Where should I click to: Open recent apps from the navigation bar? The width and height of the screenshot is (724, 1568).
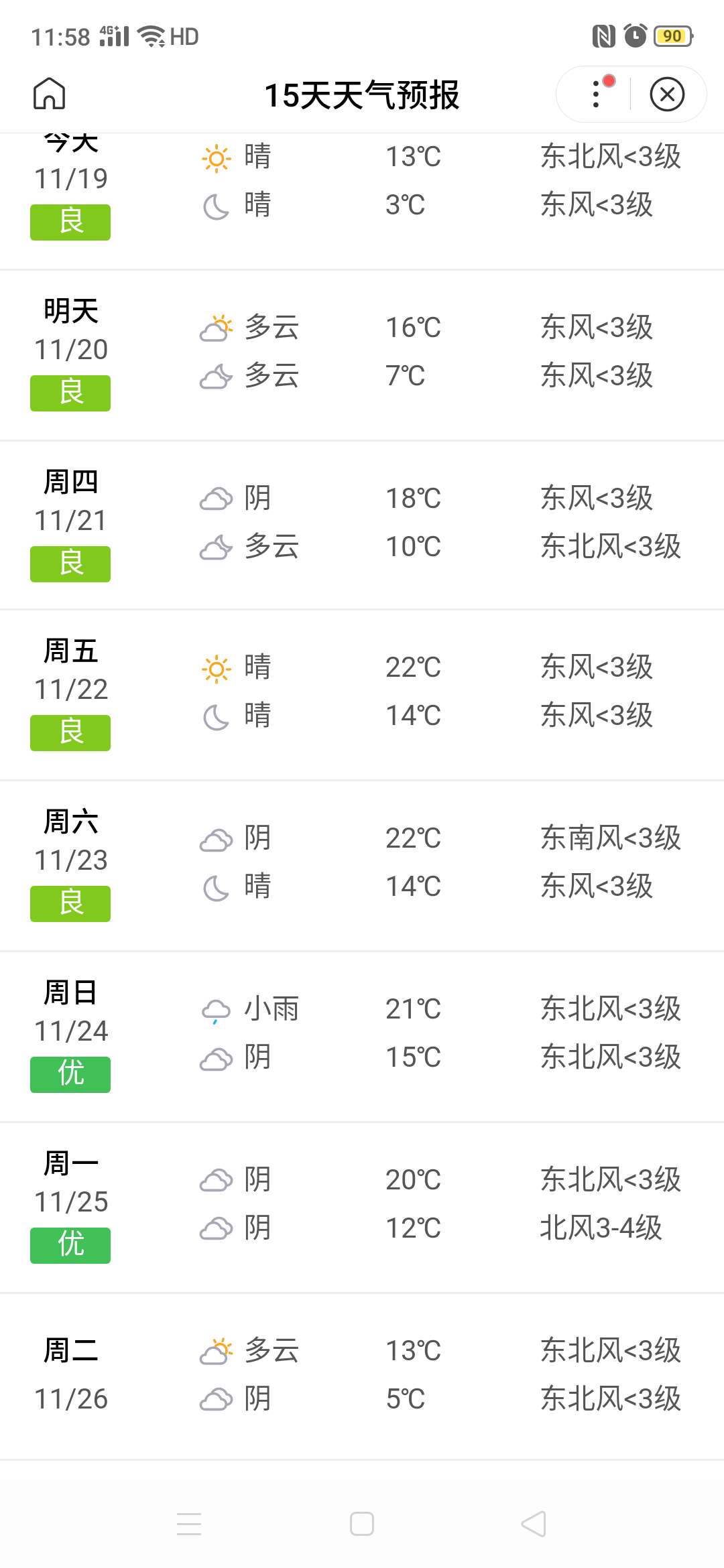189,1524
